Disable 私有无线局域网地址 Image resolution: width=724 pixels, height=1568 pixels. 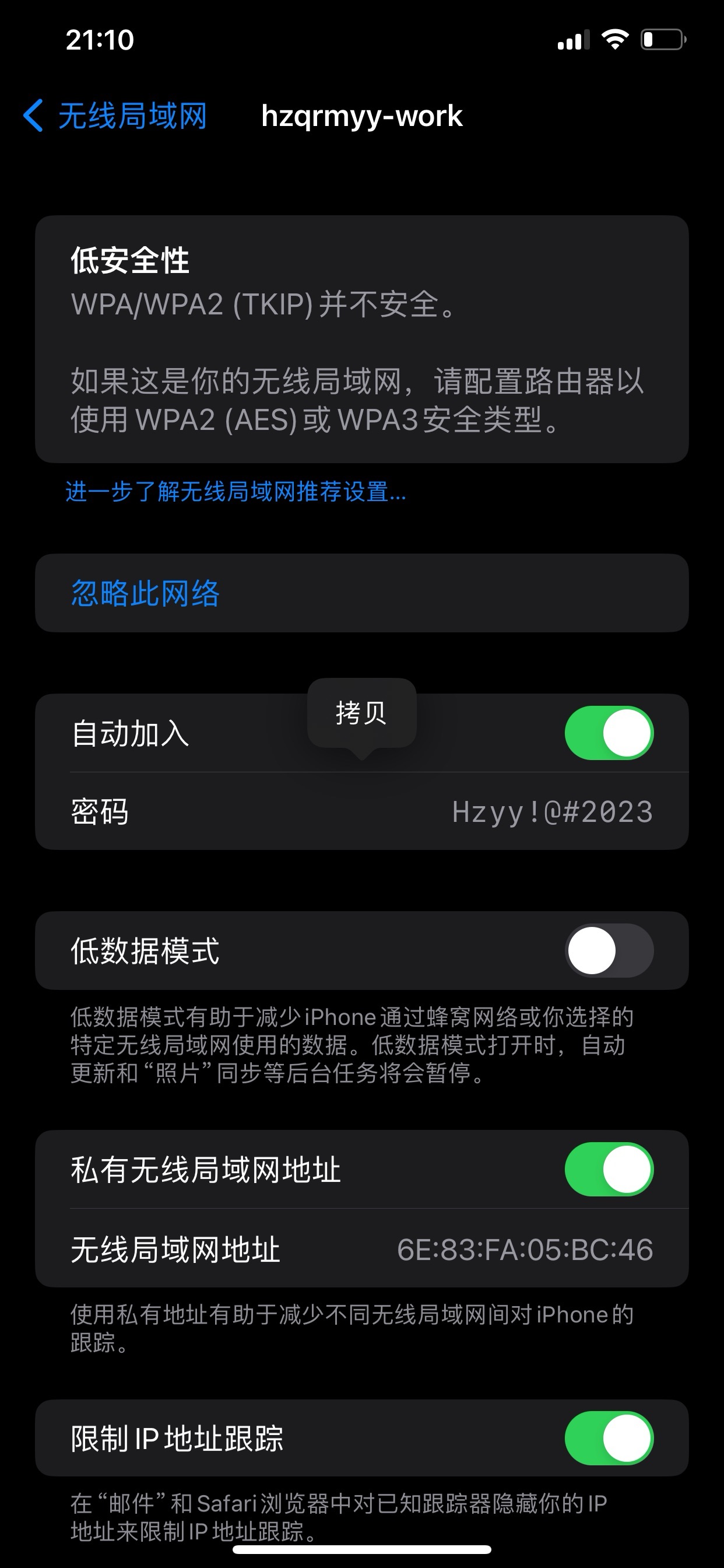(609, 1170)
